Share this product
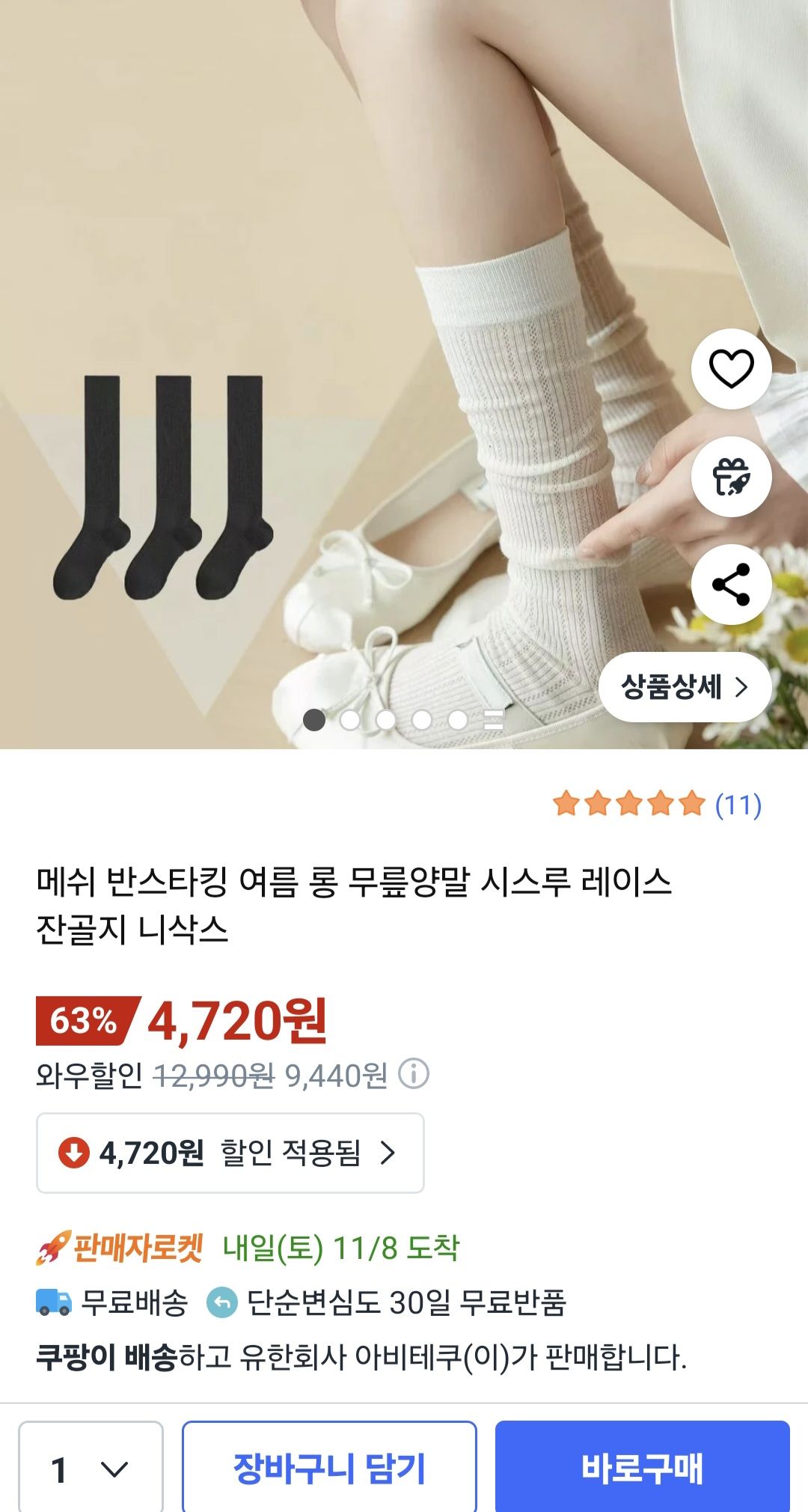Screen dimensions: 808x1512 coord(731,585)
